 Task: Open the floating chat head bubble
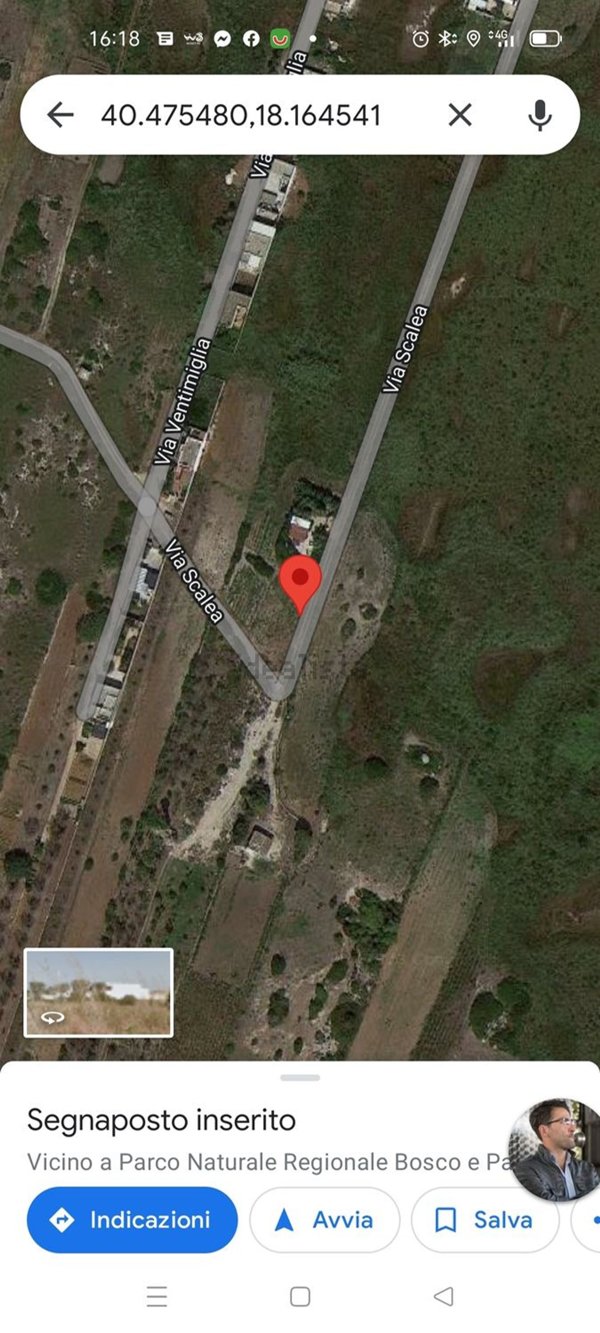coord(554,1150)
